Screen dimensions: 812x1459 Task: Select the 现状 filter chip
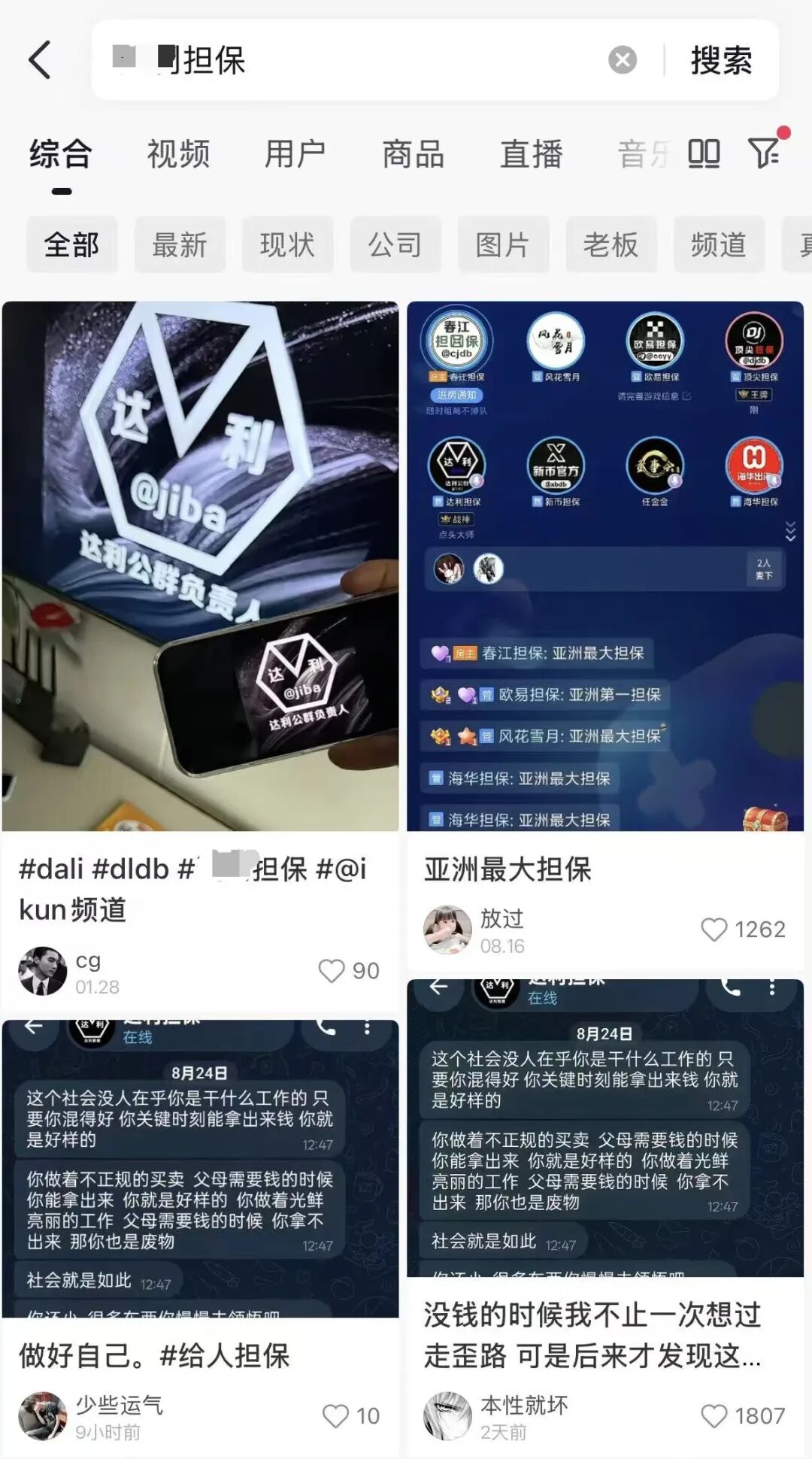(287, 245)
